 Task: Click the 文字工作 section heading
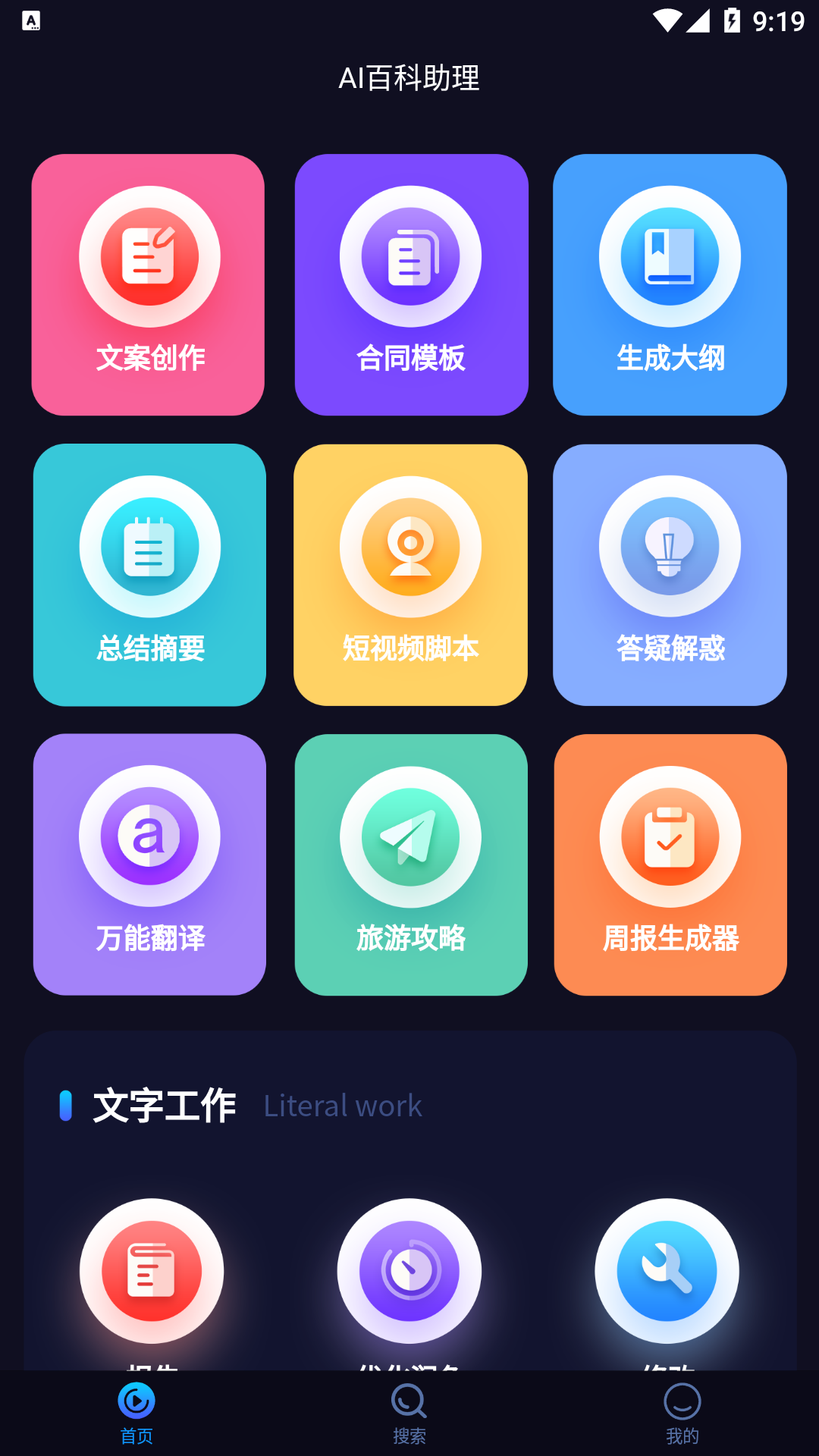[x=165, y=1106]
